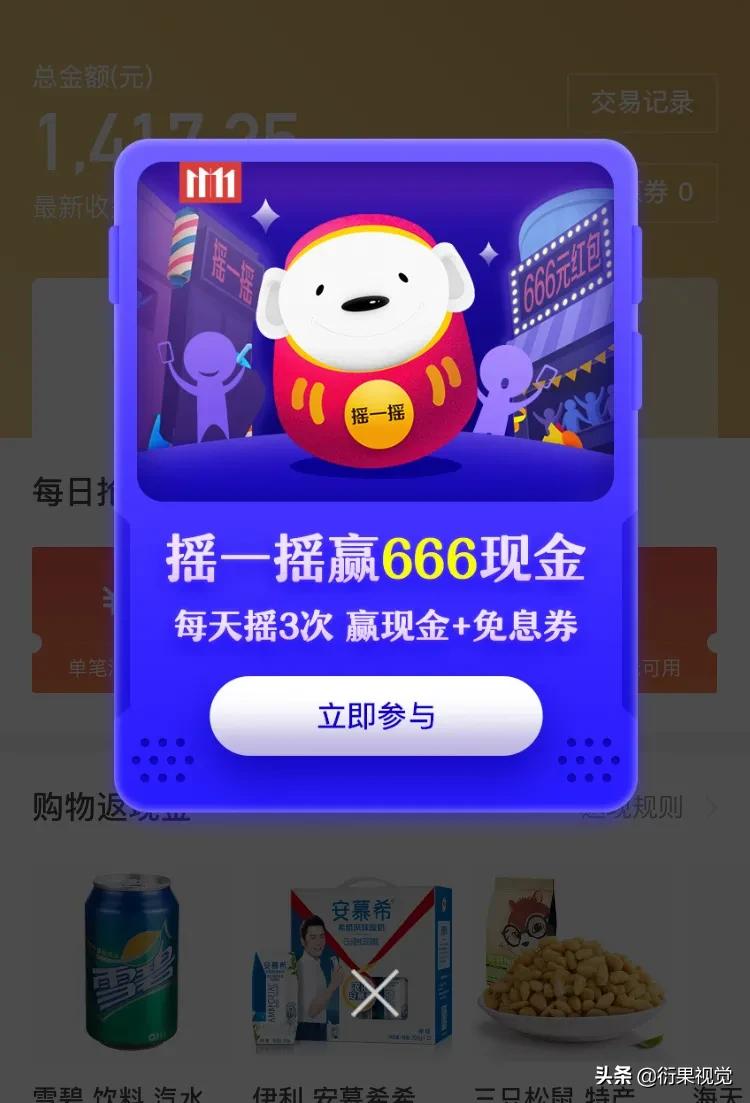Tap the 摇一摇 gold badge on the mascot
This screenshot has height=1103, width=750.
379,411
